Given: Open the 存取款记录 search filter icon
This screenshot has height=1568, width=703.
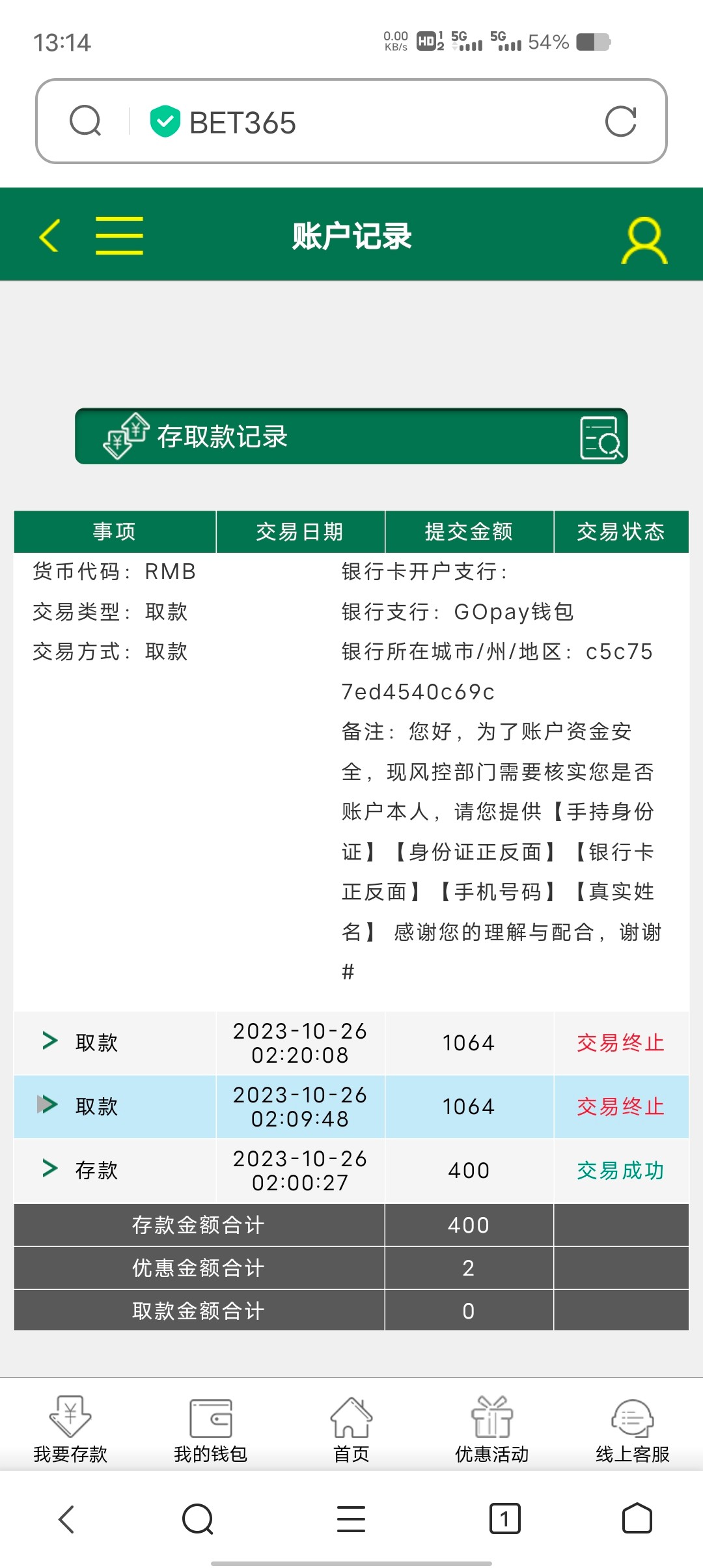Looking at the screenshot, I should 600,438.
